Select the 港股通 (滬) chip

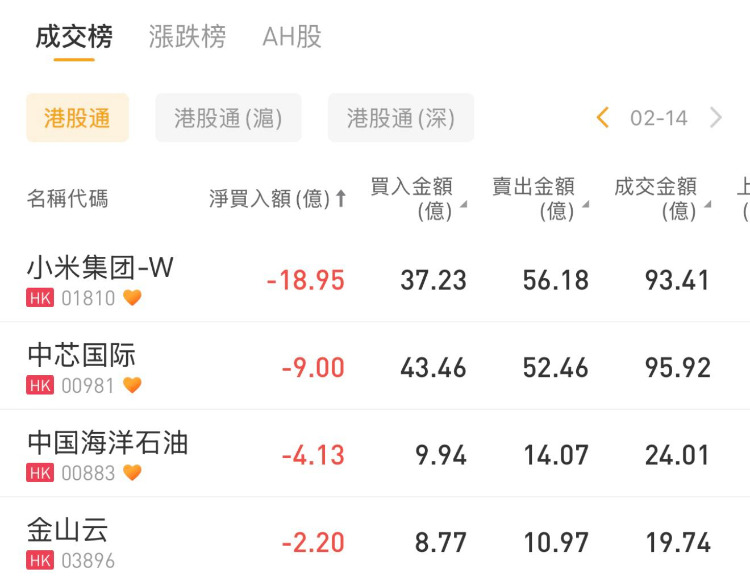pyautogui.click(x=228, y=118)
